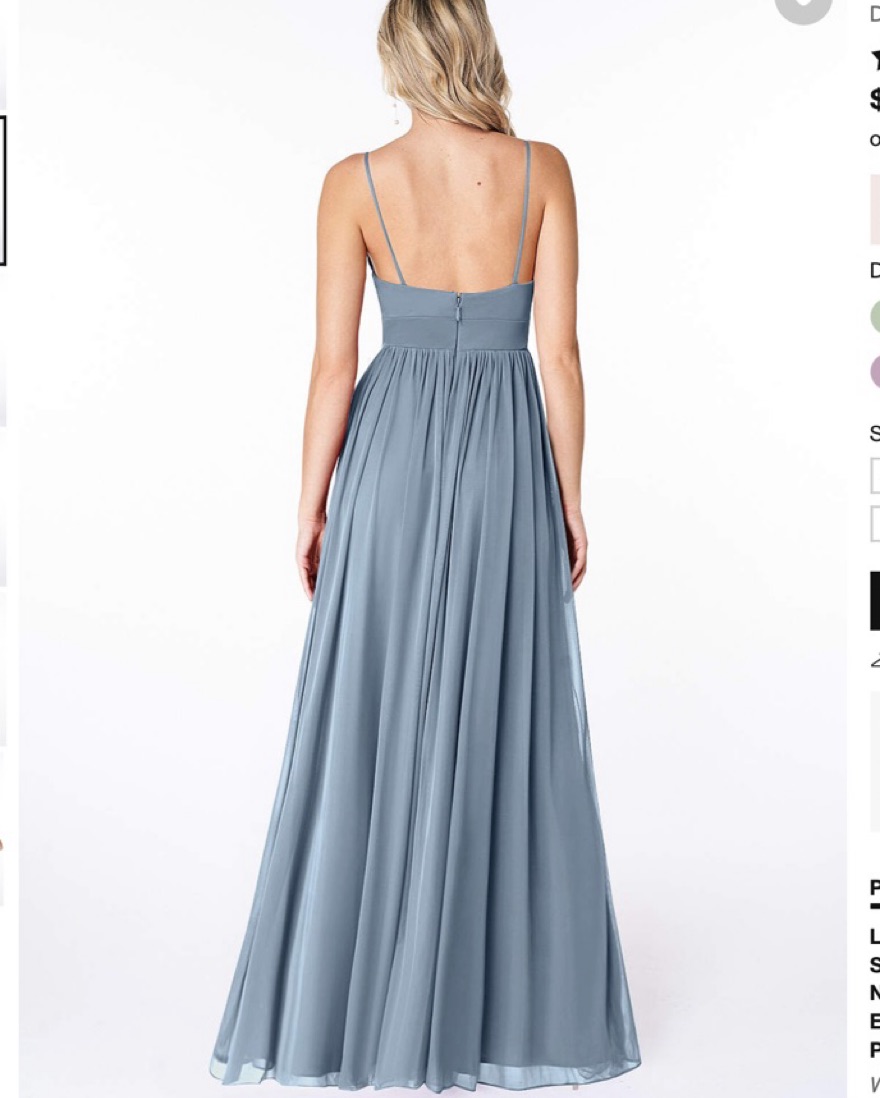Select the sage green color swatch
This screenshot has width=880, height=1098.
click(876, 317)
